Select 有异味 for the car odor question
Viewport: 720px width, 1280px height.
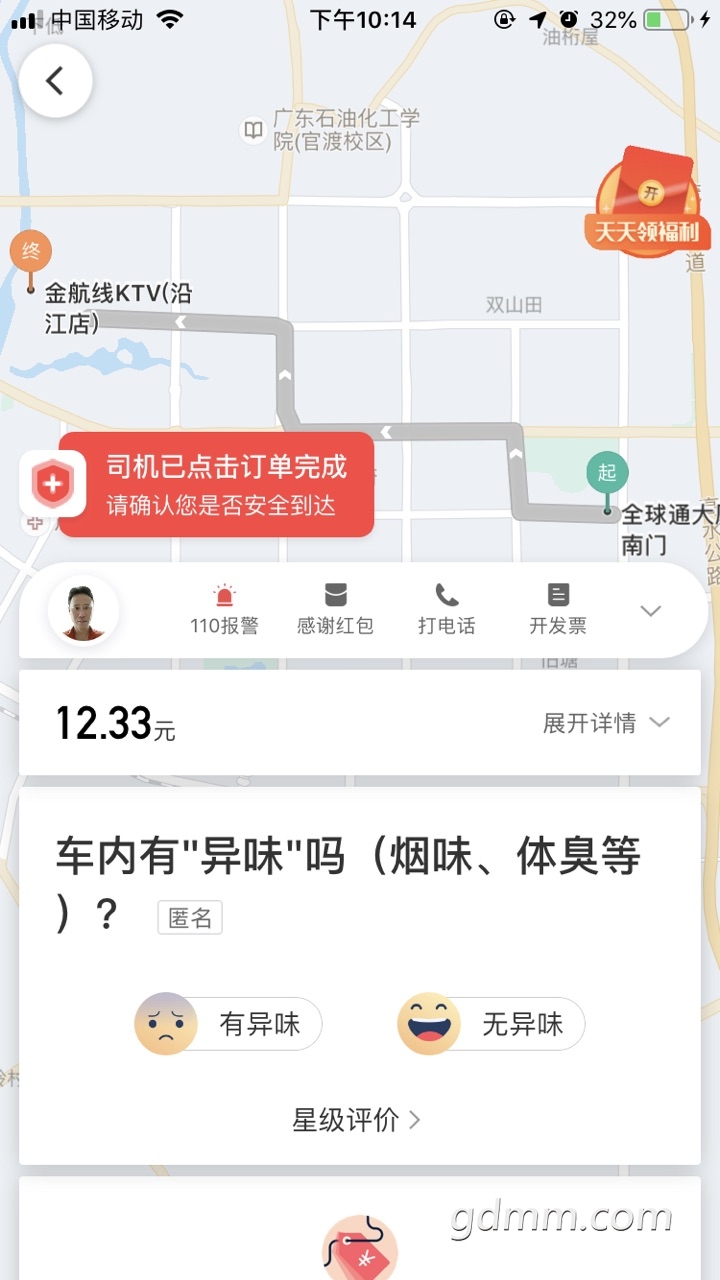point(229,1024)
